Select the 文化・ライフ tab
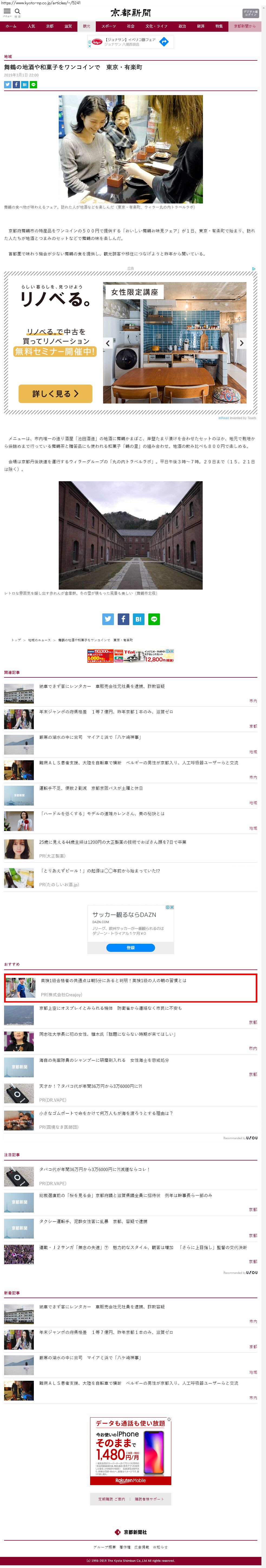This screenshot has height=1568, width=266. coord(156,26)
